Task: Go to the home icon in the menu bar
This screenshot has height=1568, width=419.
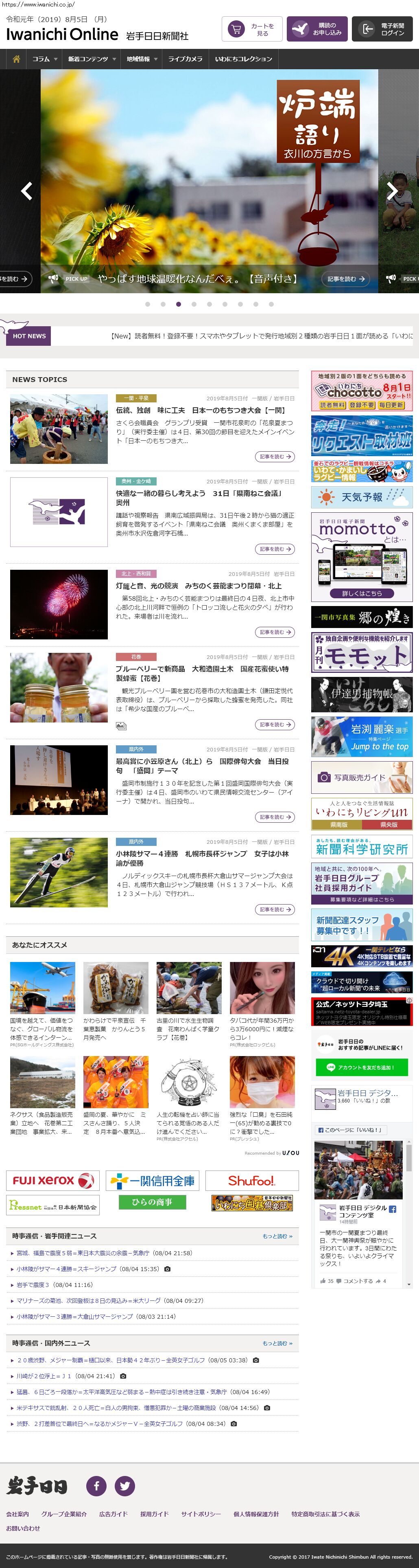Action: (16, 59)
